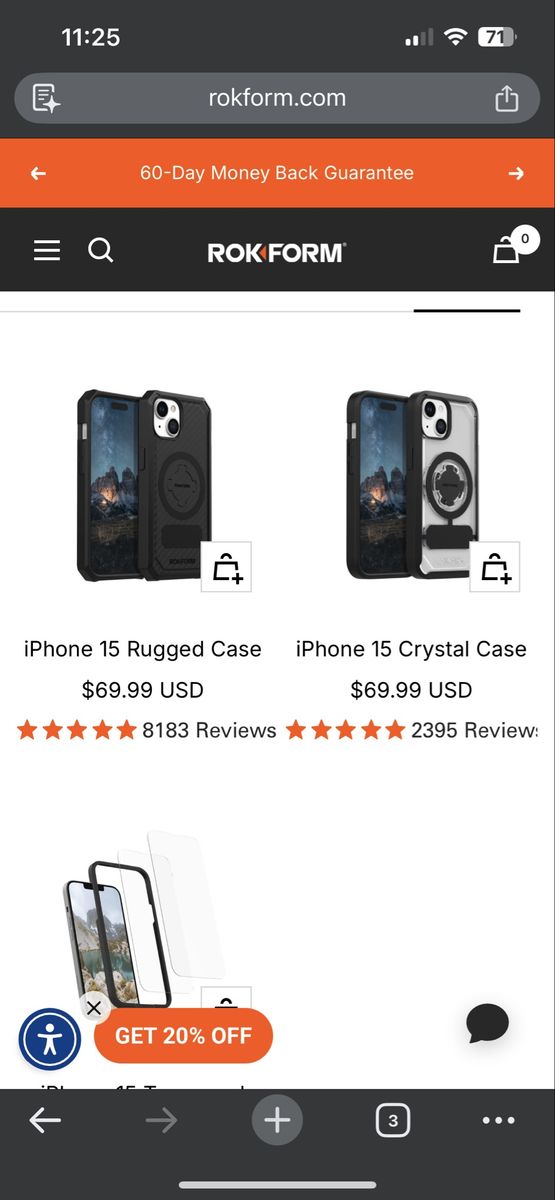Show previous announcement banner

pos(38,174)
